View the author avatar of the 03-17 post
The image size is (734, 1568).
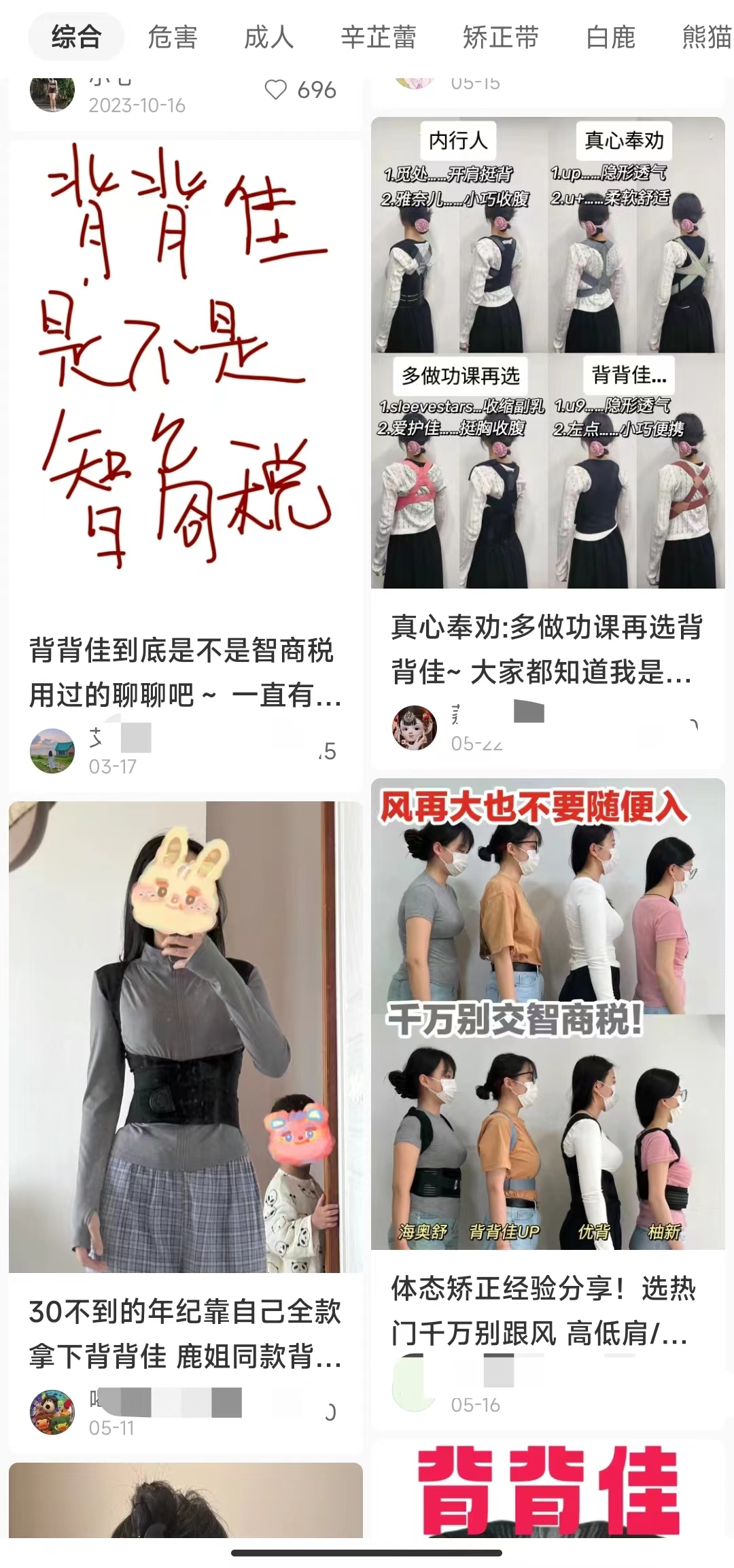[x=52, y=751]
